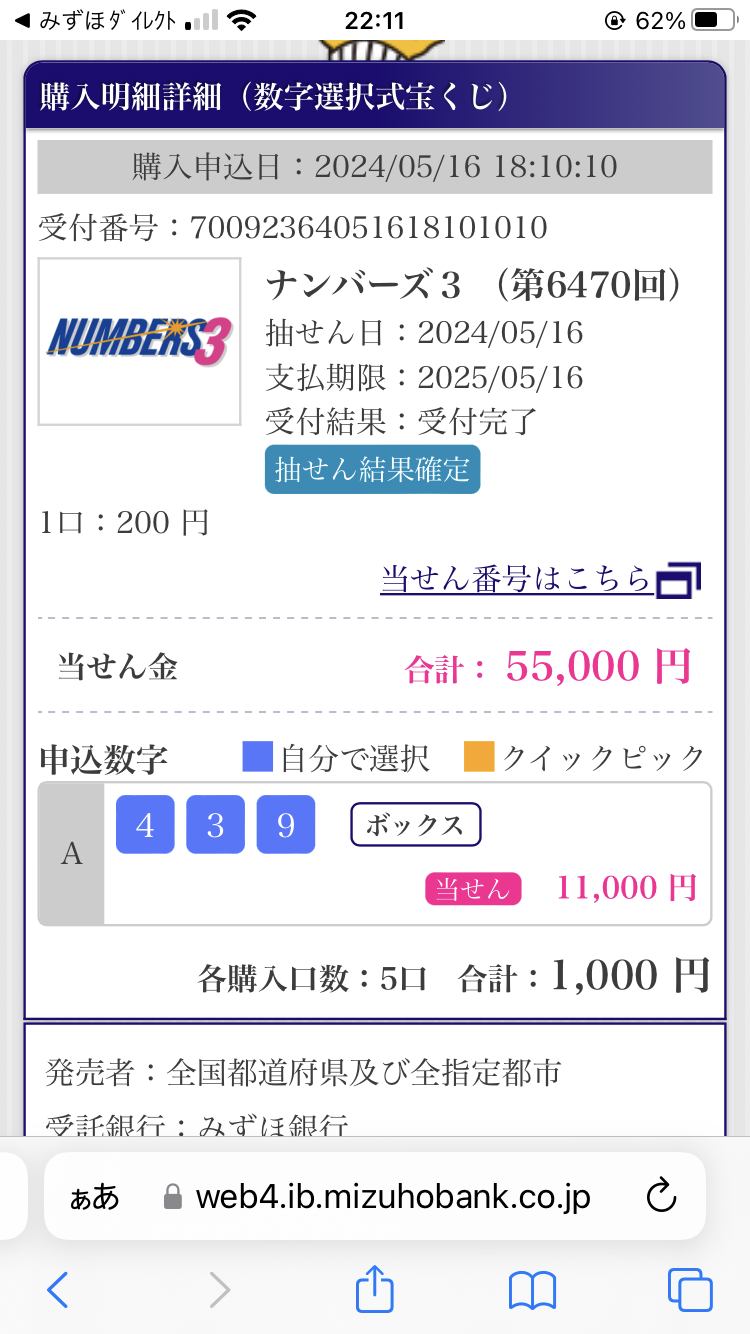
Task: Show all open Safari tabs
Action: 690,1290
